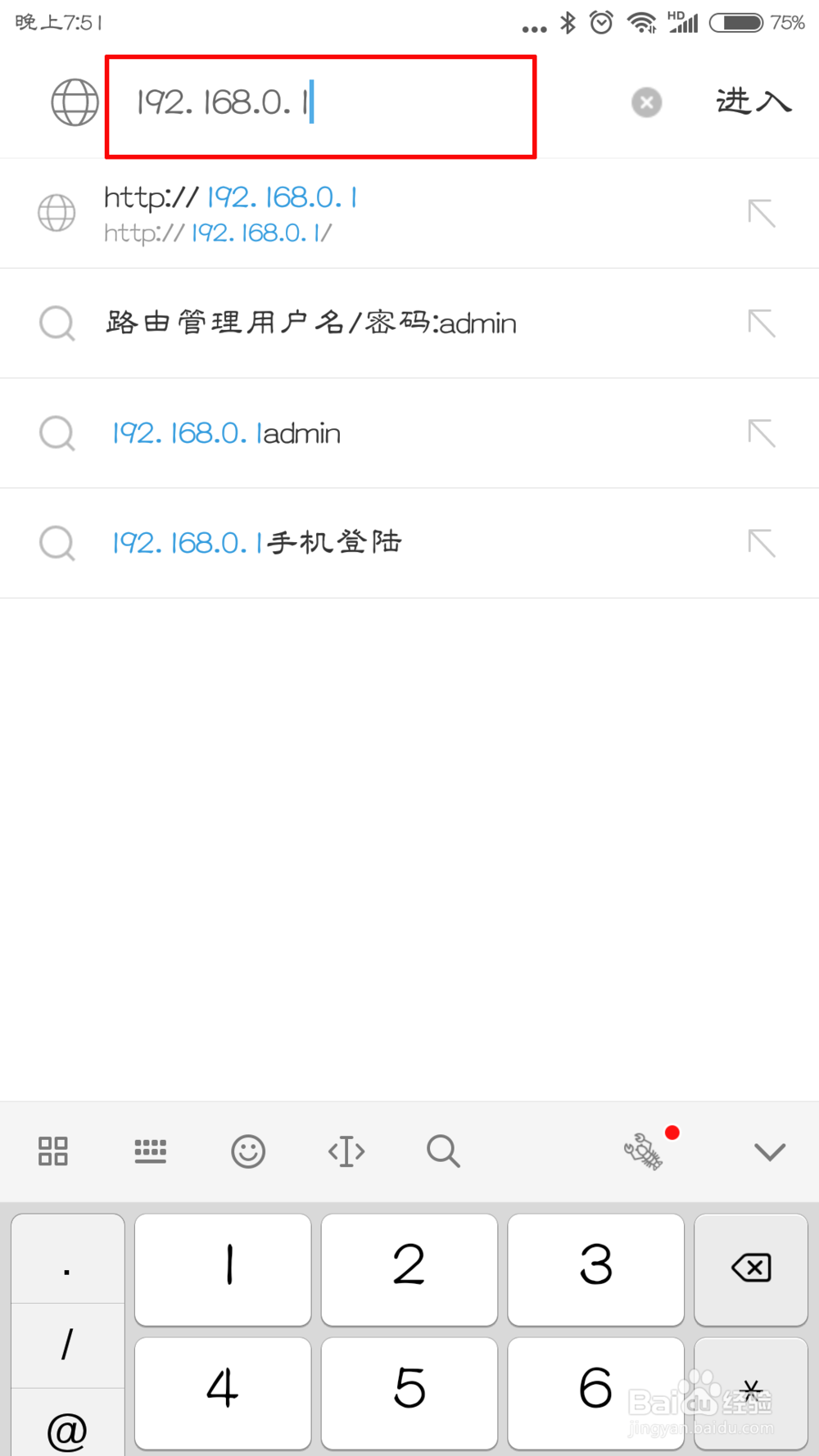Viewport: 819px width, 1456px height.
Task: Tap the globe icon beside the address bar
Action: (x=75, y=103)
